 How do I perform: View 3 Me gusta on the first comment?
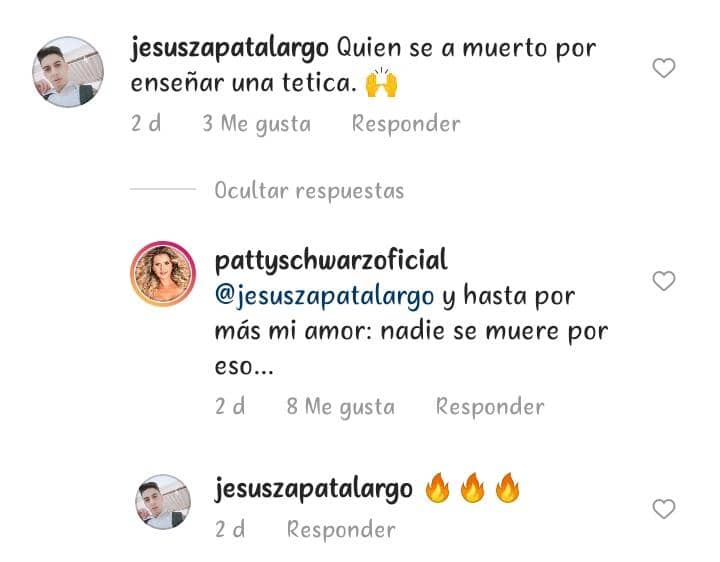(x=257, y=124)
